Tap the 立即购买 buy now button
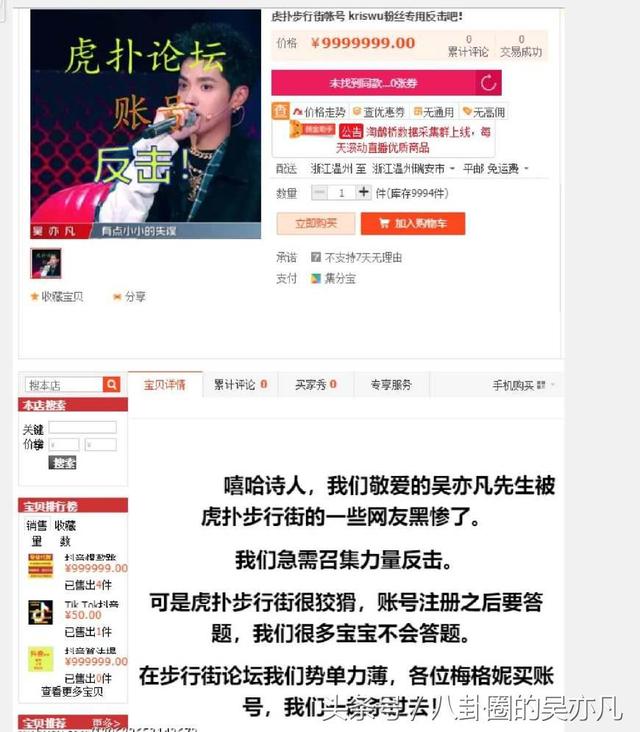640x732 pixels. coord(316,223)
